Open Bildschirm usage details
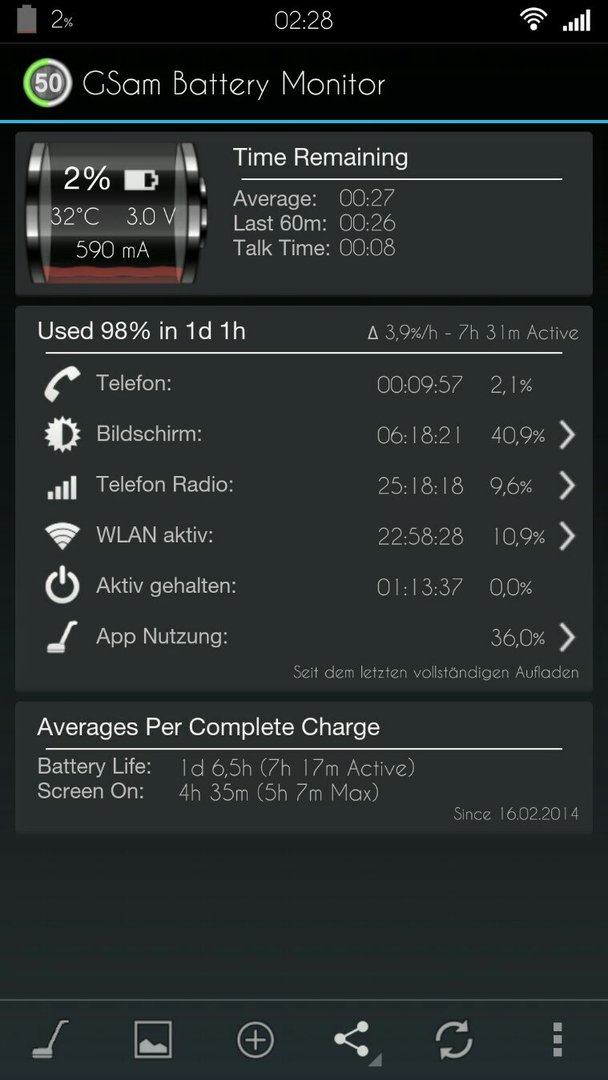The width and height of the screenshot is (608, 1080). coord(566,435)
